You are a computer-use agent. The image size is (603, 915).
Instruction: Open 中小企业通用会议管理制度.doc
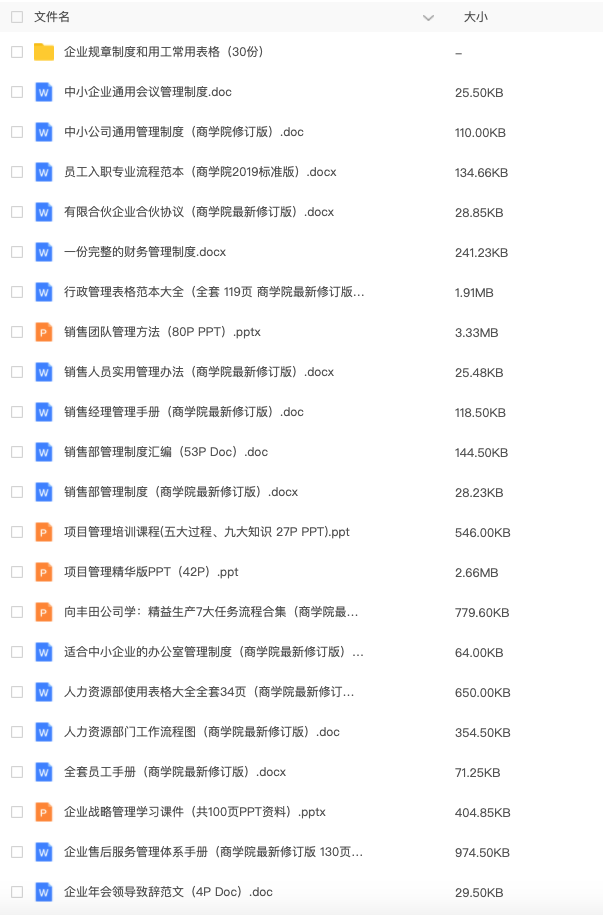click(147, 92)
